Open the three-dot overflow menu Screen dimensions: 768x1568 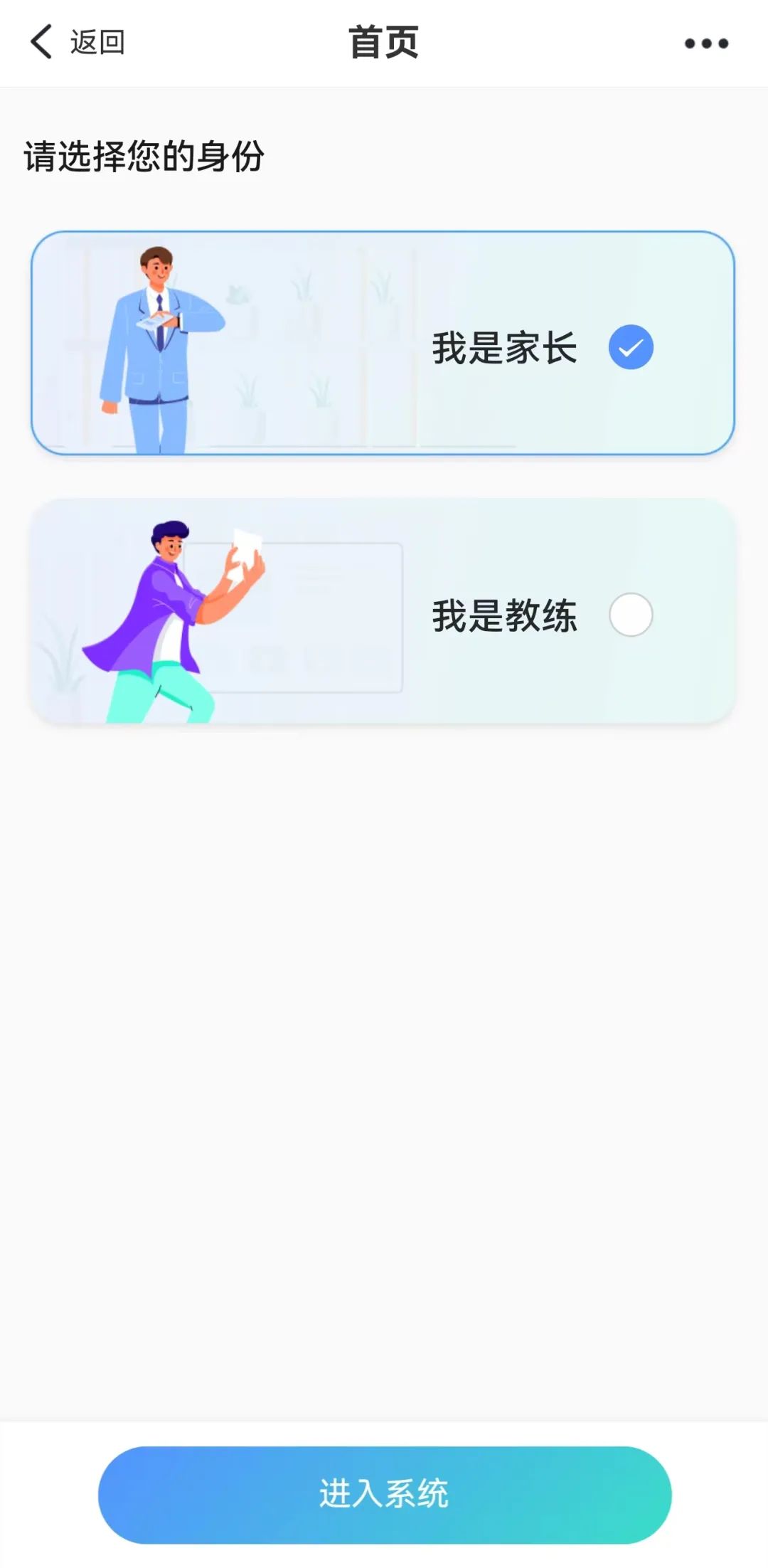click(705, 43)
